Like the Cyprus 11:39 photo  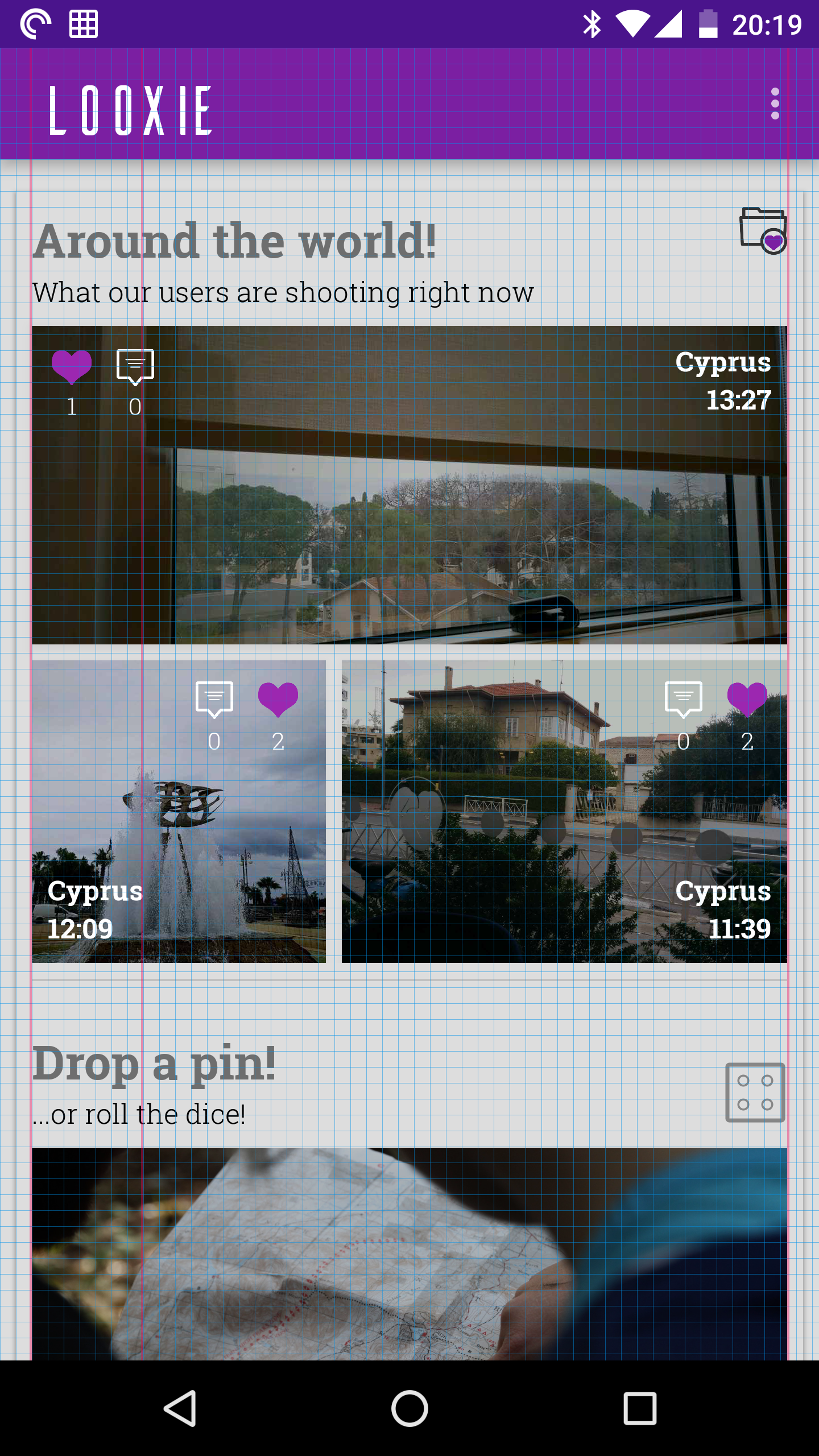click(747, 699)
